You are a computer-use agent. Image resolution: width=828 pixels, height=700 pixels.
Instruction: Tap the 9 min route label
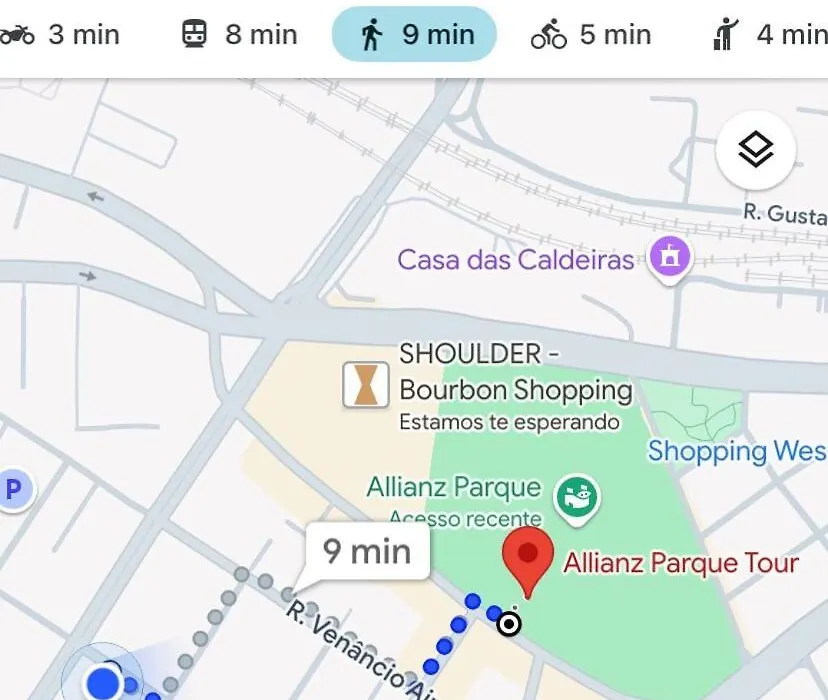(x=367, y=552)
